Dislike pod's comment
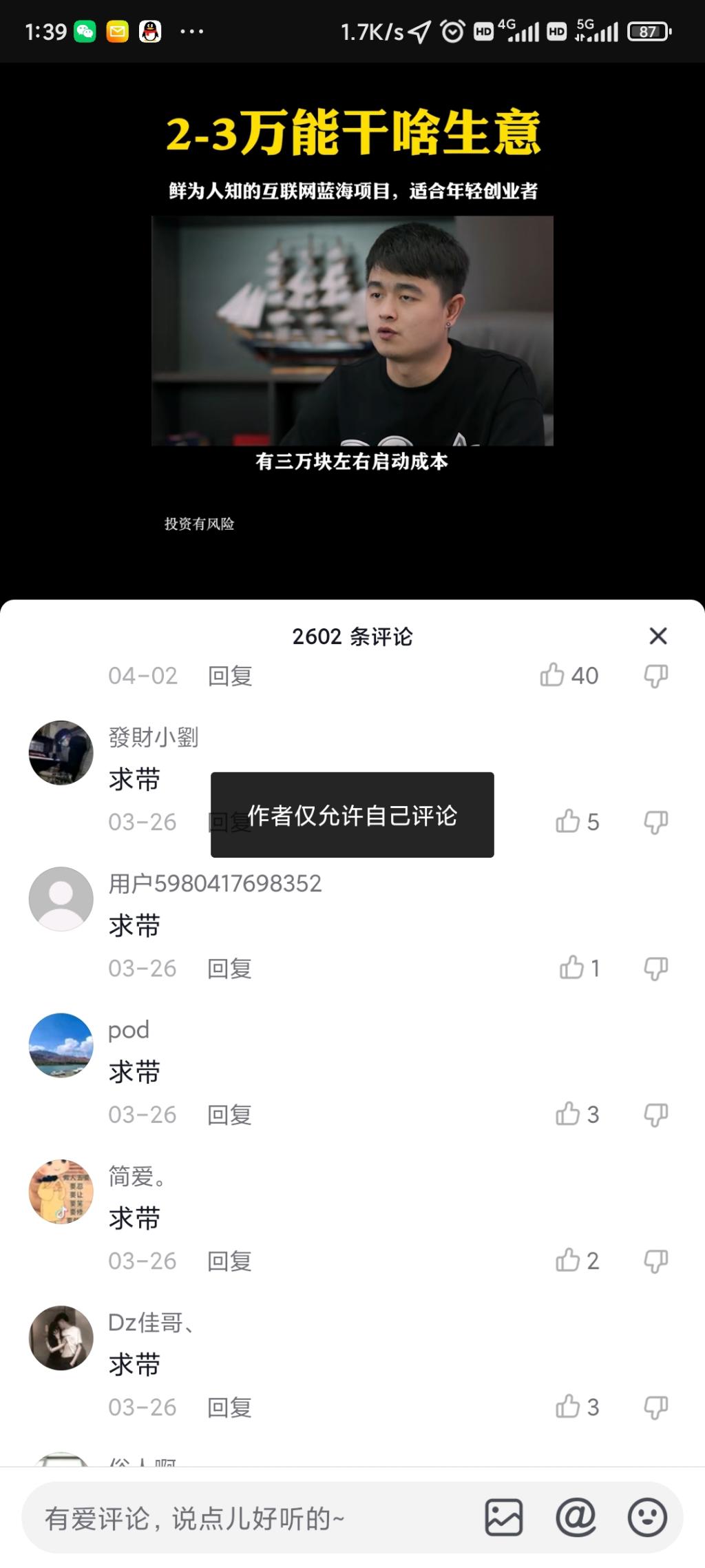This screenshot has height=1568, width=705. (655, 1114)
